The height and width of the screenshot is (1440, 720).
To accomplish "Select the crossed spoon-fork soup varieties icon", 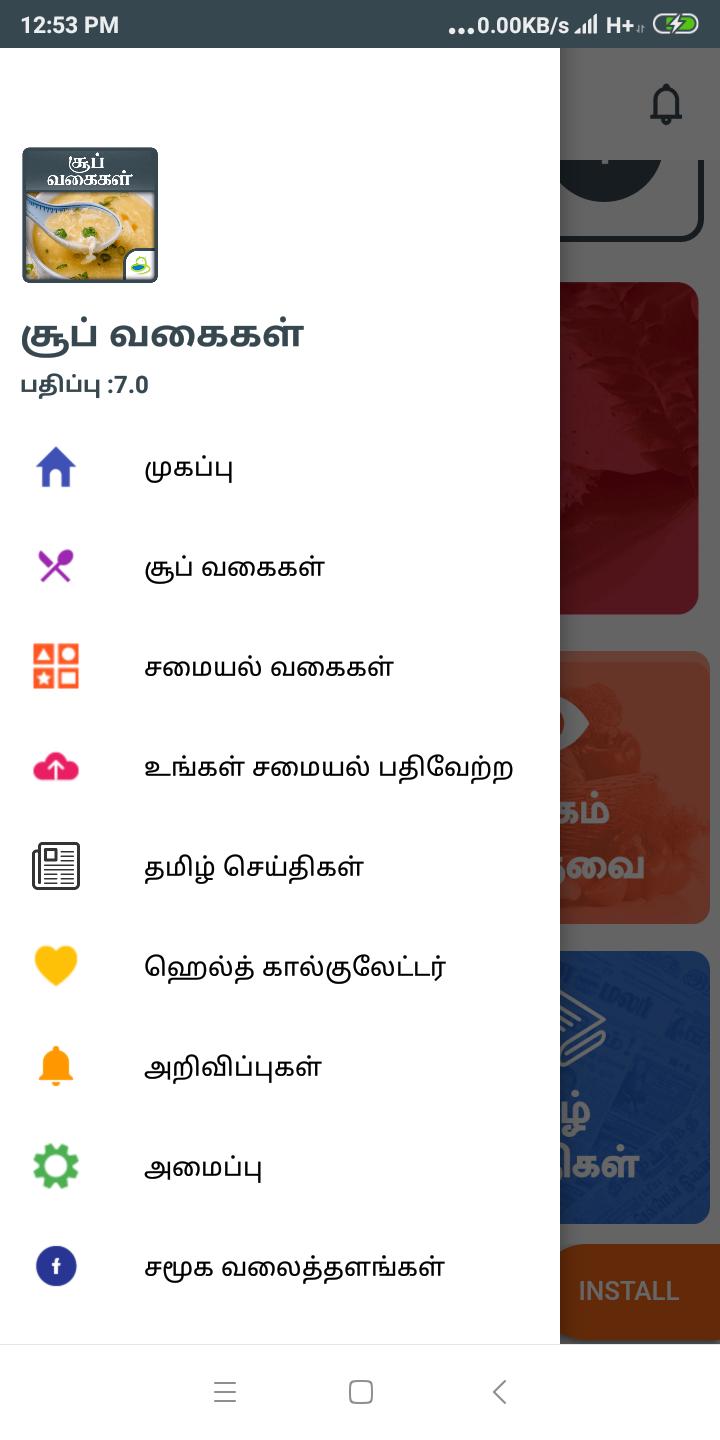I will click(56, 567).
